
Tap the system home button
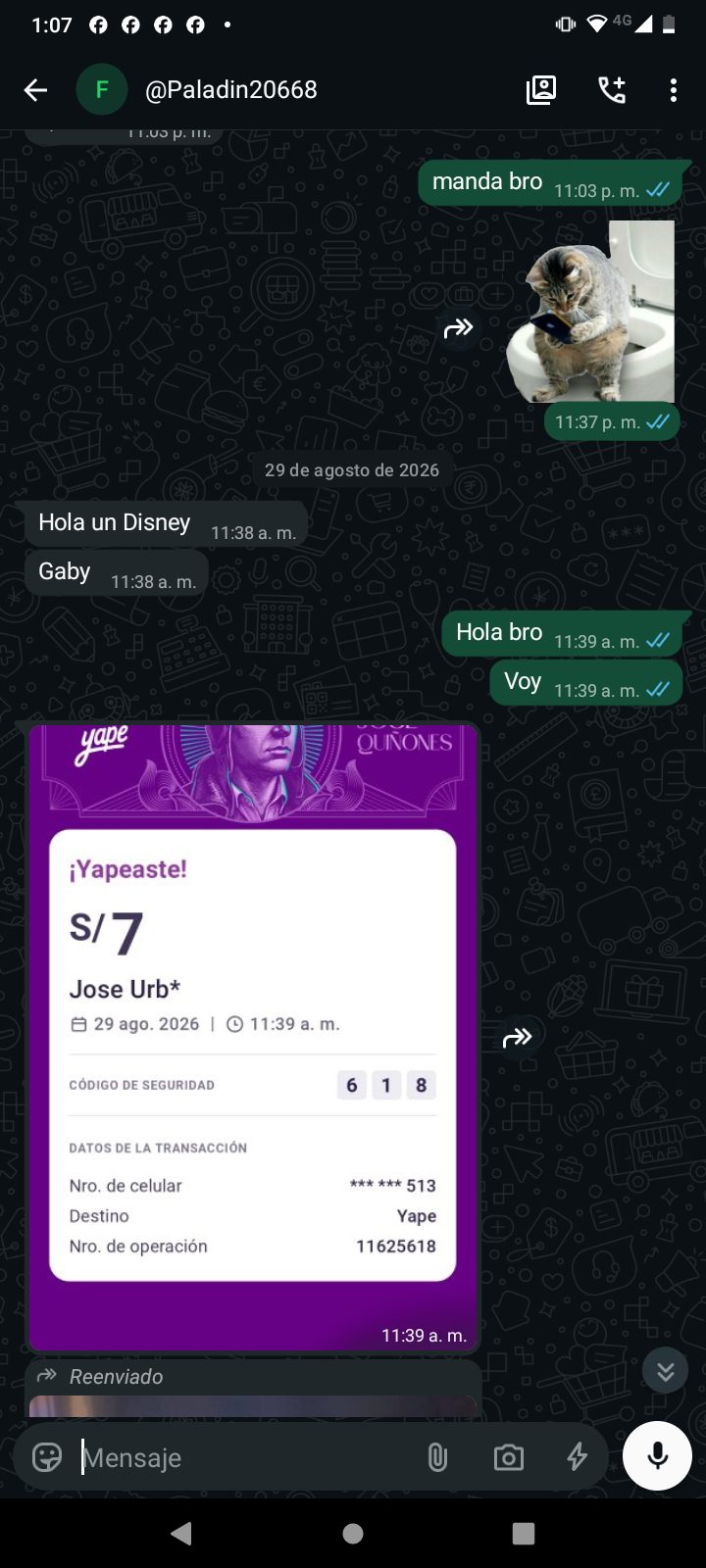point(353,1534)
